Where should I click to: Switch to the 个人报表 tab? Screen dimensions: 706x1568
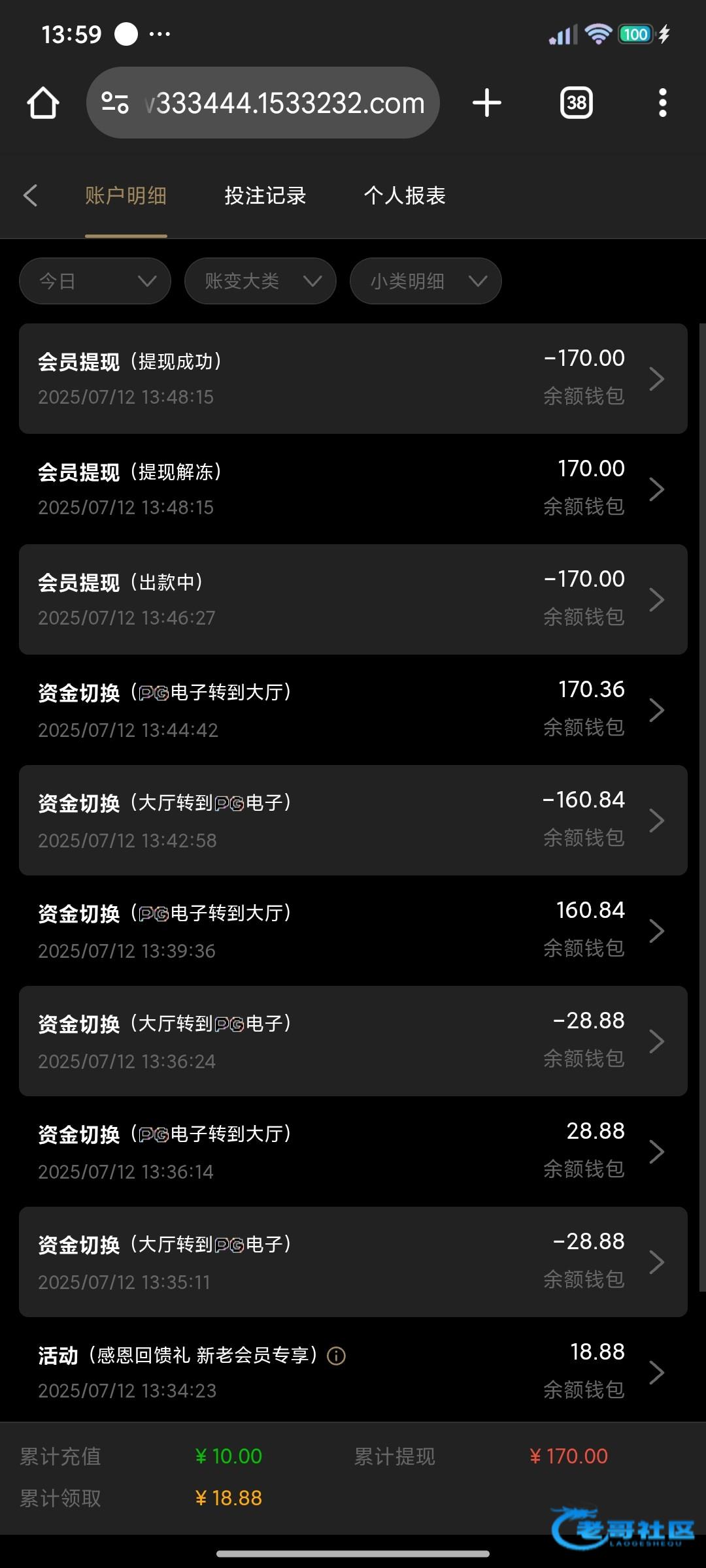coord(405,195)
